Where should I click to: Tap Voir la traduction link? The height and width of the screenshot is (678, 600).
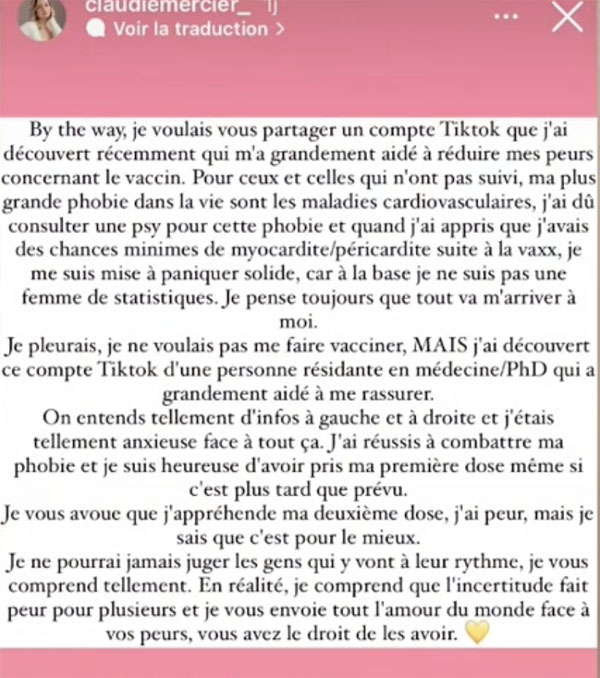tap(185, 29)
